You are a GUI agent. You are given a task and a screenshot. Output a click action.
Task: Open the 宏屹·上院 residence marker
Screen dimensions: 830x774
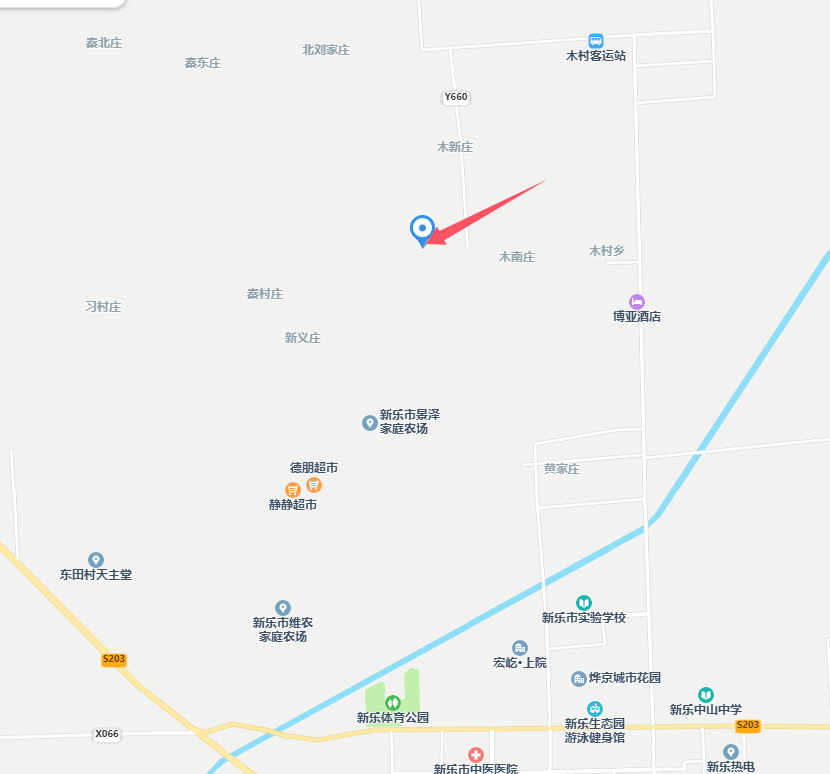pyautogui.click(x=519, y=648)
